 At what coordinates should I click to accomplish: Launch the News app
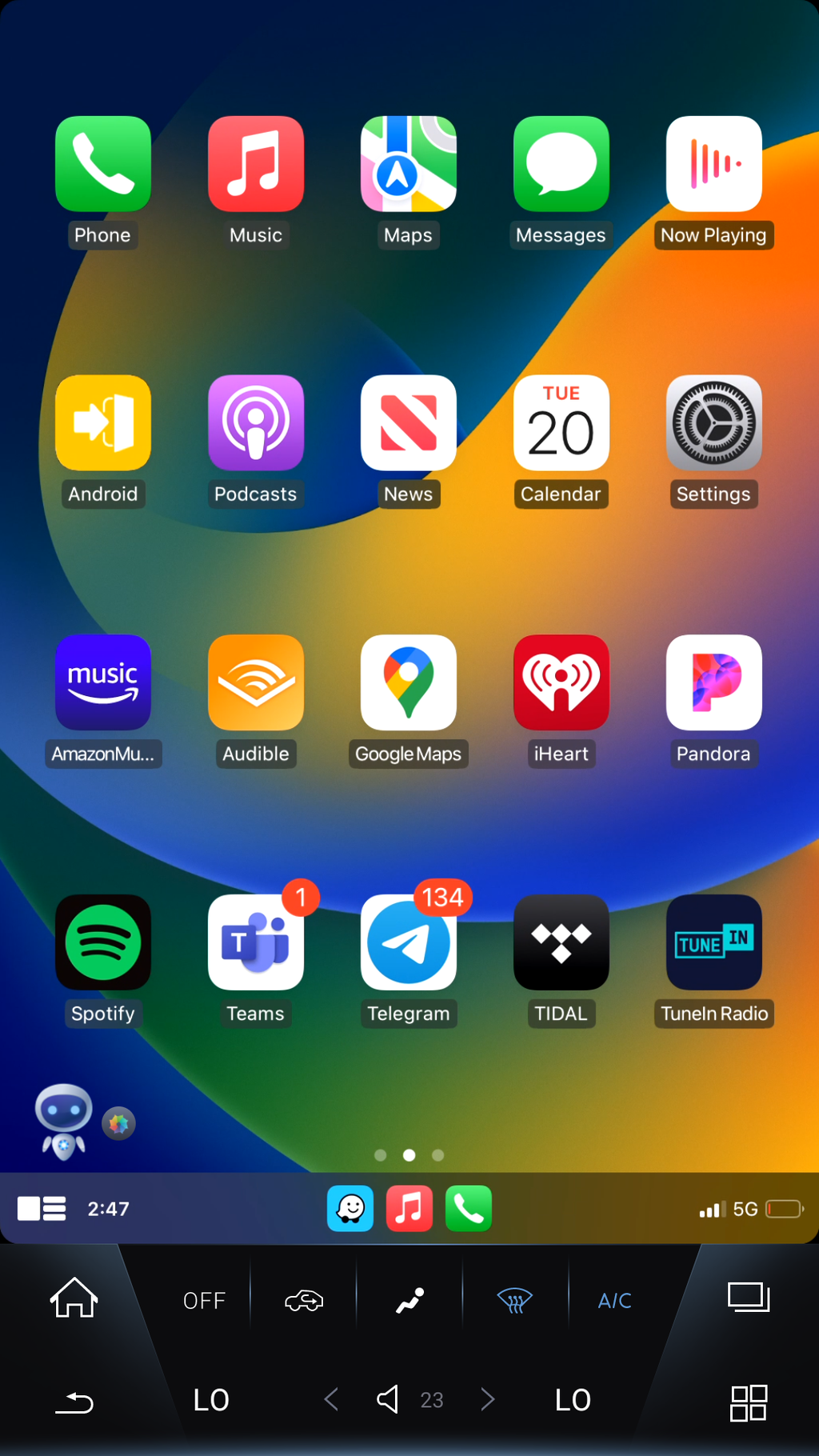tap(408, 423)
